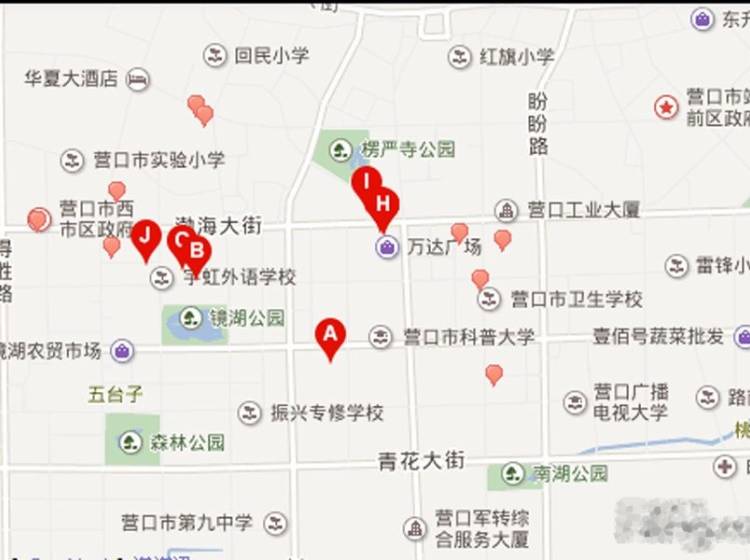Select the red marker labeled I
The height and width of the screenshot is (560, 750).
pos(366,182)
